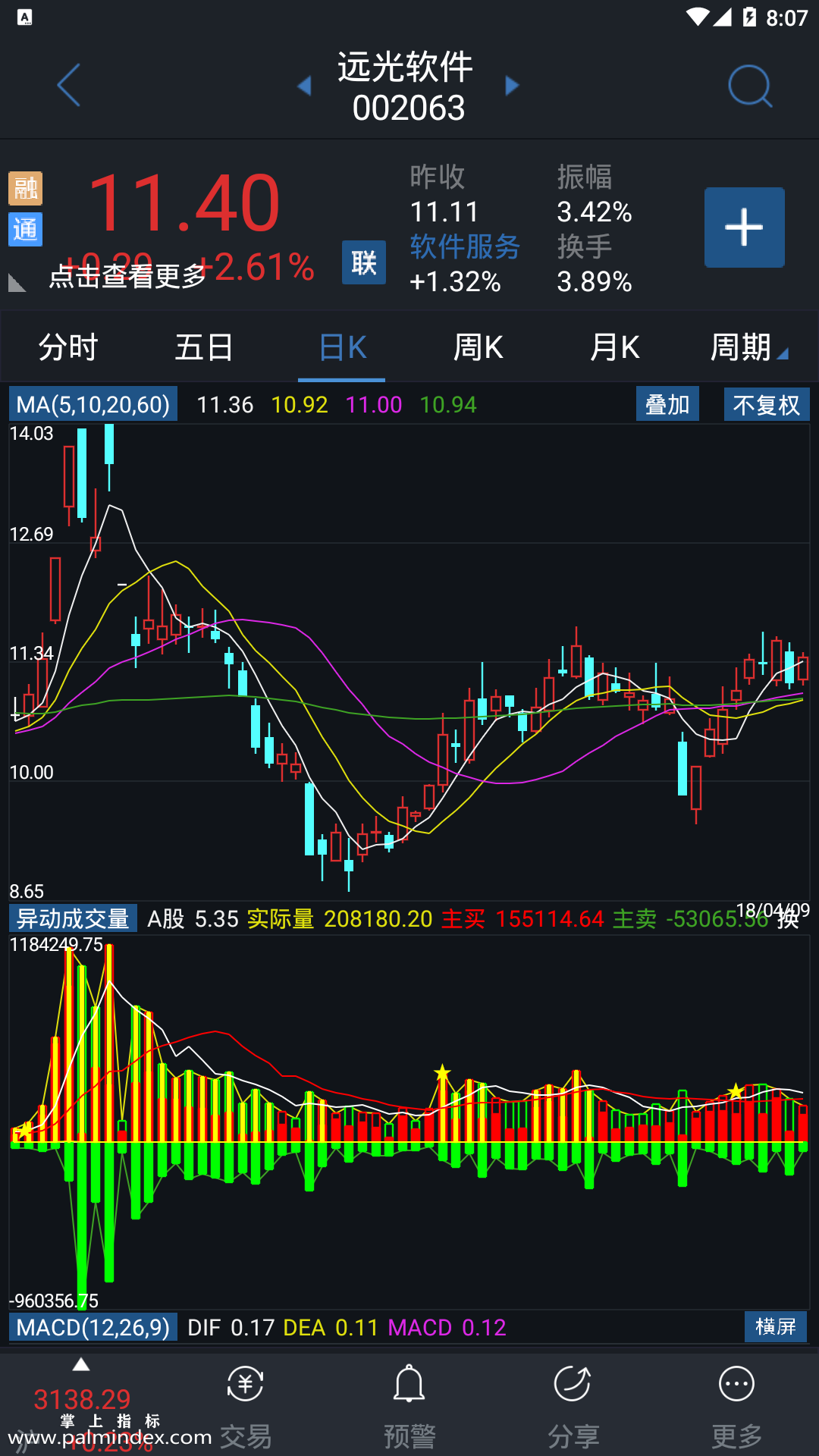The image size is (819, 1456).
Task: Add stock to watchlist with plus button
Action: [744, 227]
